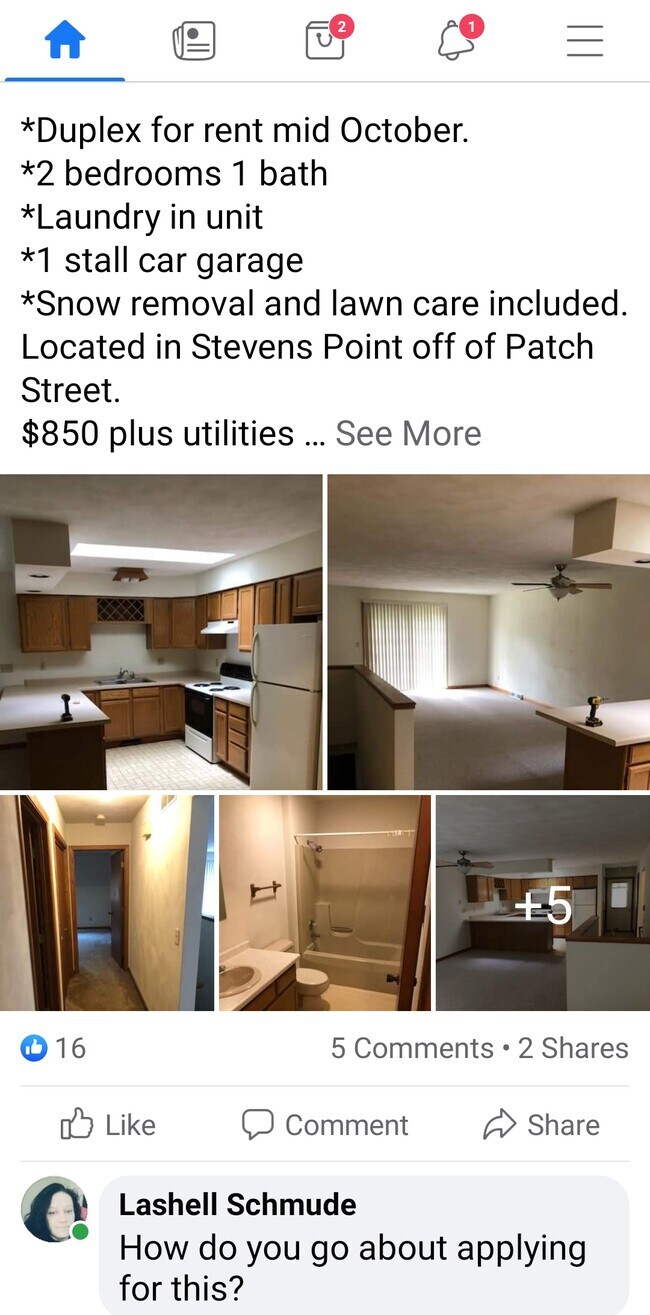
Task: View the 2 Shares list
Action: click(x=573, y=1048)
